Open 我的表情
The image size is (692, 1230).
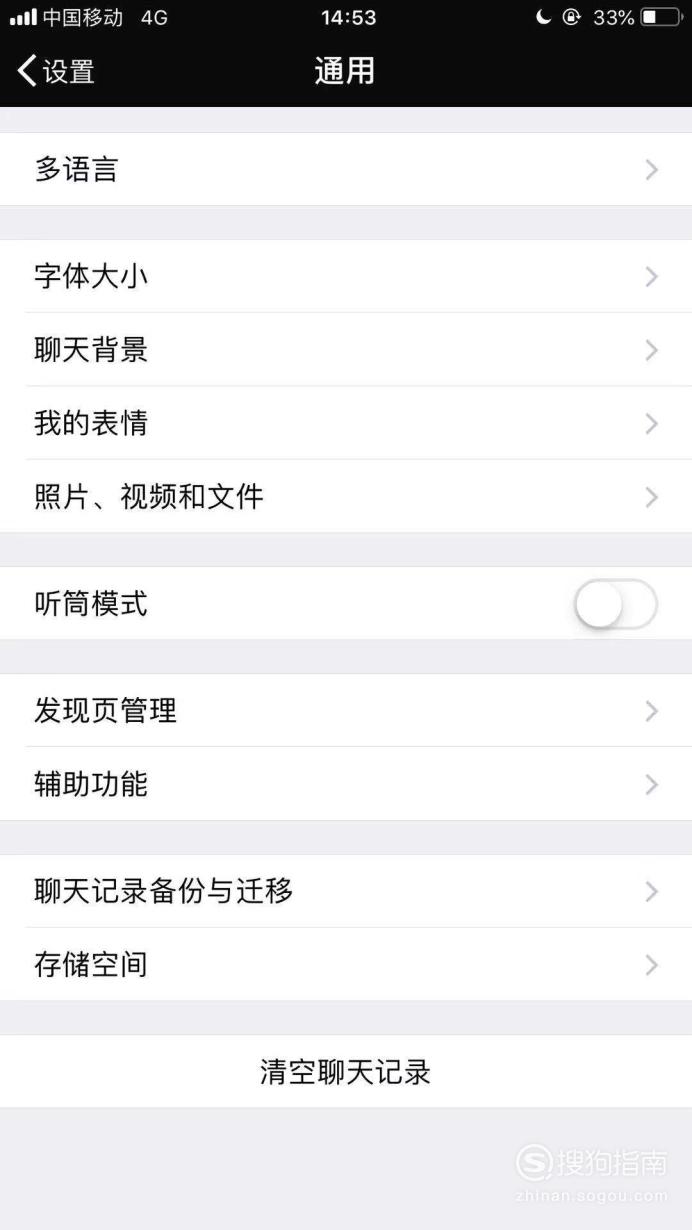(x=346, y=423)
